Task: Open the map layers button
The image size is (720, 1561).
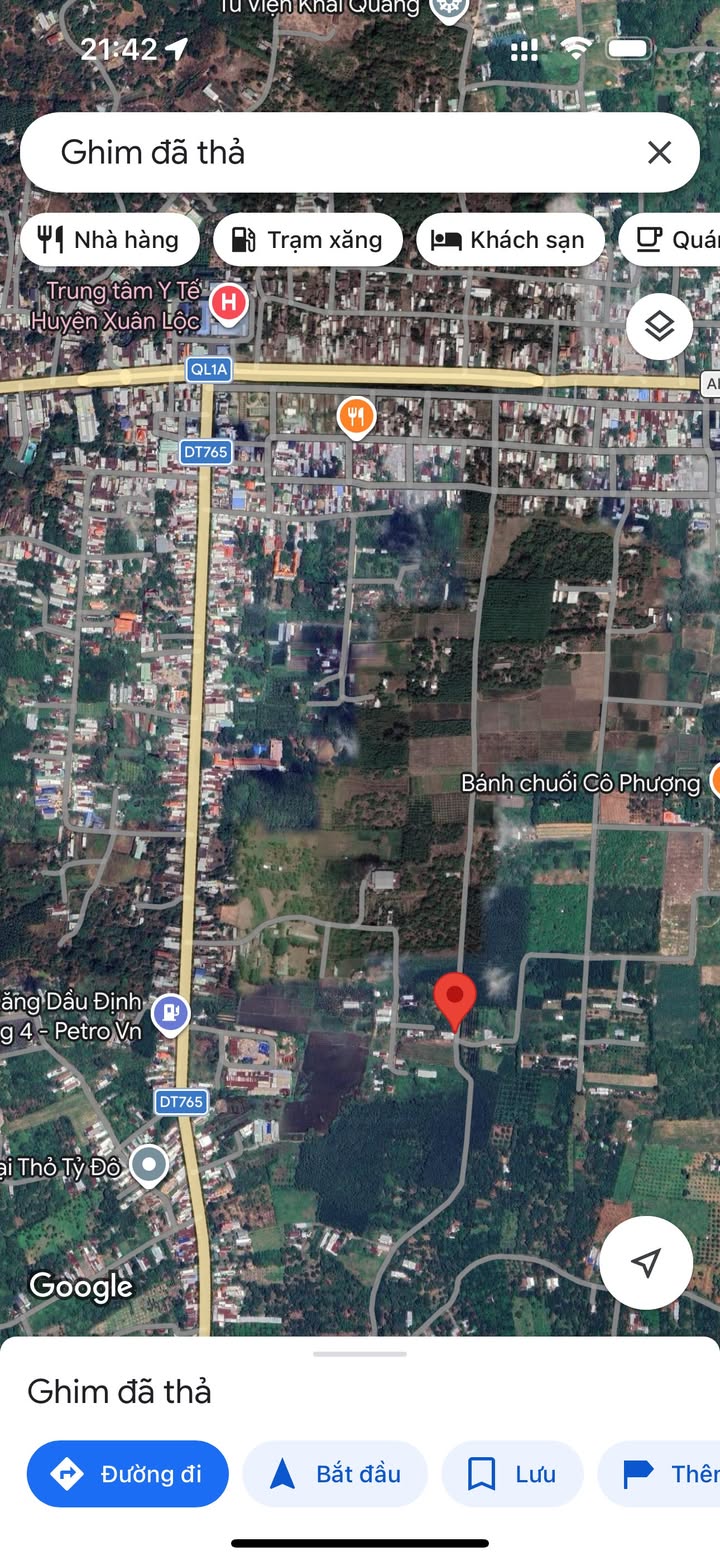Action: coord(659,327)
